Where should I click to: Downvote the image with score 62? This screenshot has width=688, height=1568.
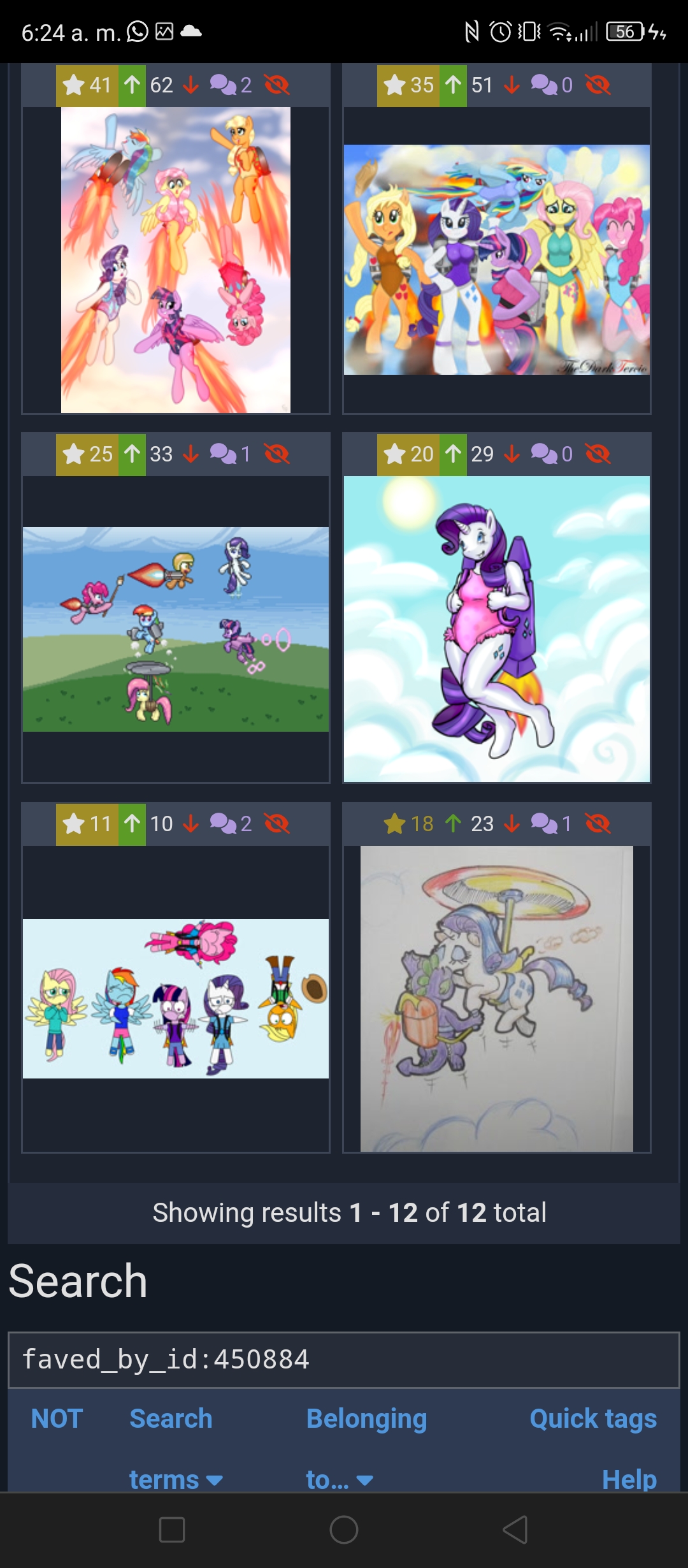190,85
